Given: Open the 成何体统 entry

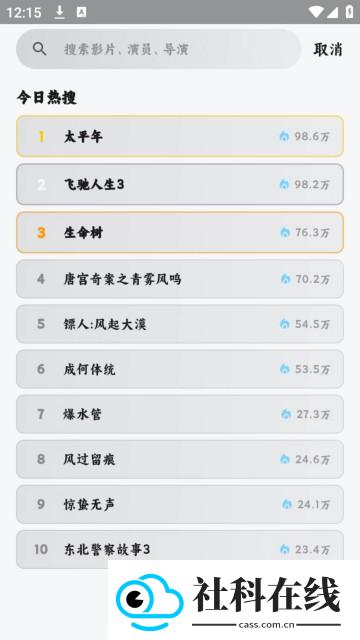Looking at the screenshot, I should [x=180, y=369].
